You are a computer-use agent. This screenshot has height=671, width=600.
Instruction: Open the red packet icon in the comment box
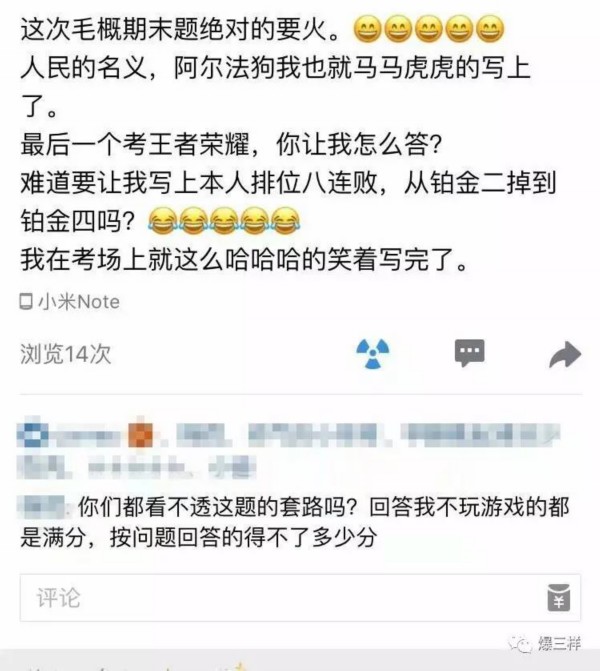(558, 598)
